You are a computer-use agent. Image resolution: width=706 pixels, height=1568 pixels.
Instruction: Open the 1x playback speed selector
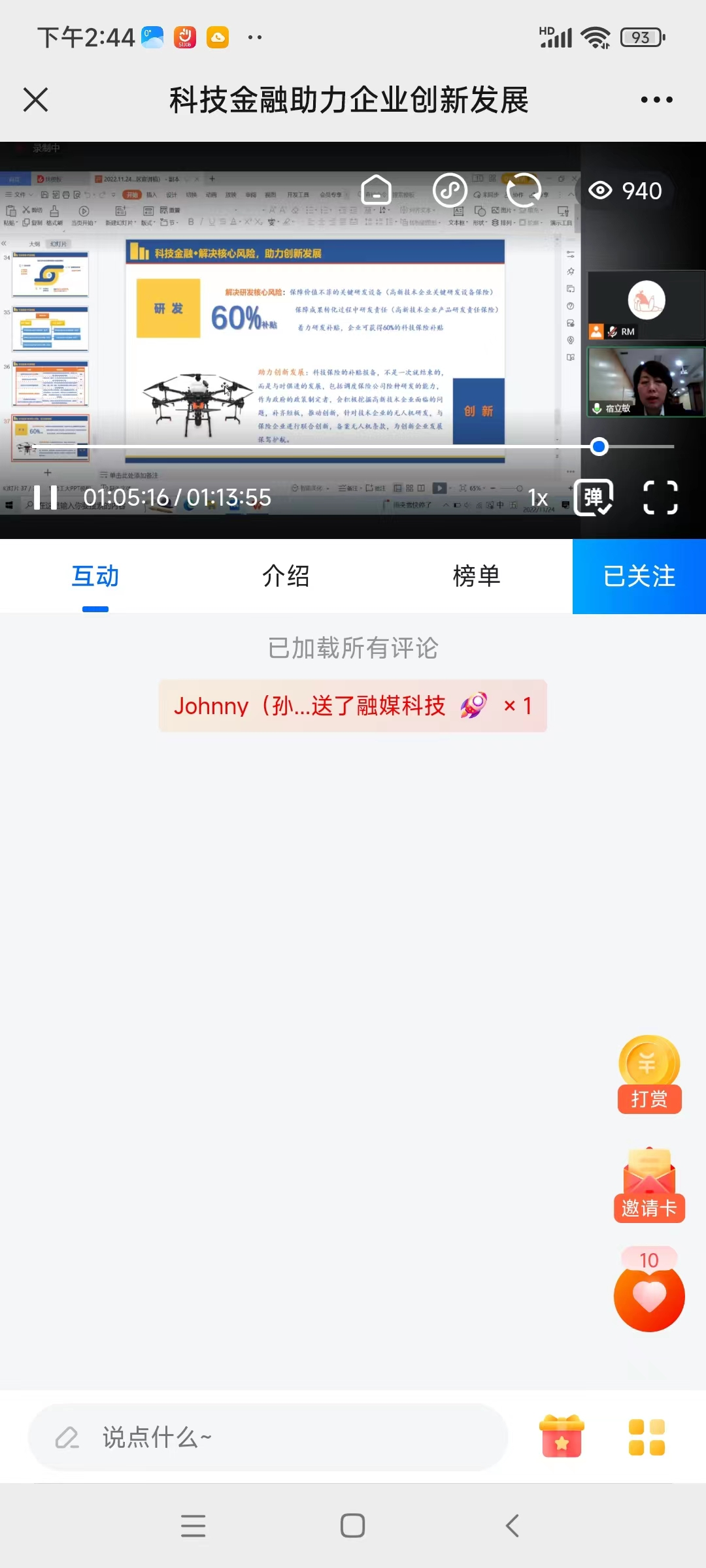[x=537, y=498]
